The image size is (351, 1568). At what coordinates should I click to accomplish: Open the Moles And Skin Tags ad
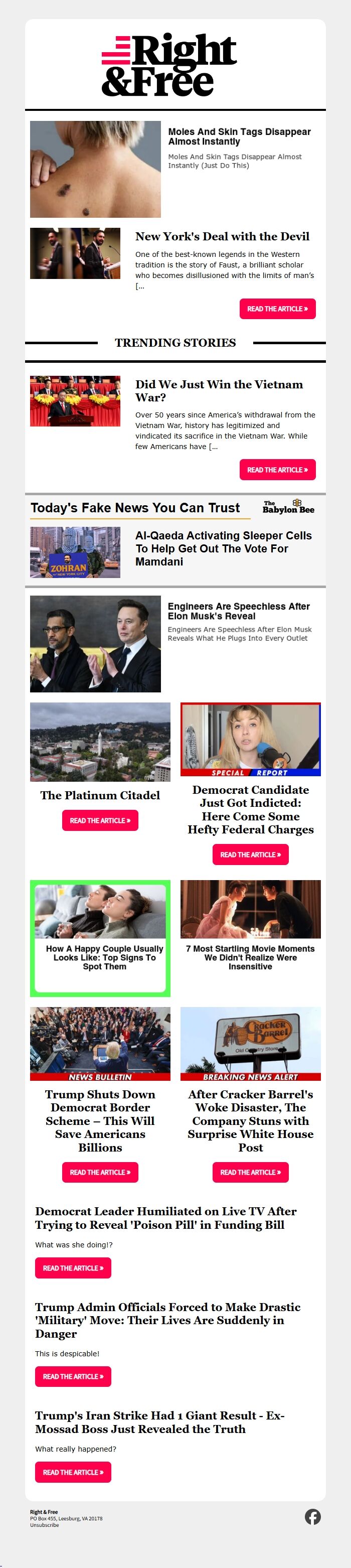pyautogui.click(x=239, y=136)
